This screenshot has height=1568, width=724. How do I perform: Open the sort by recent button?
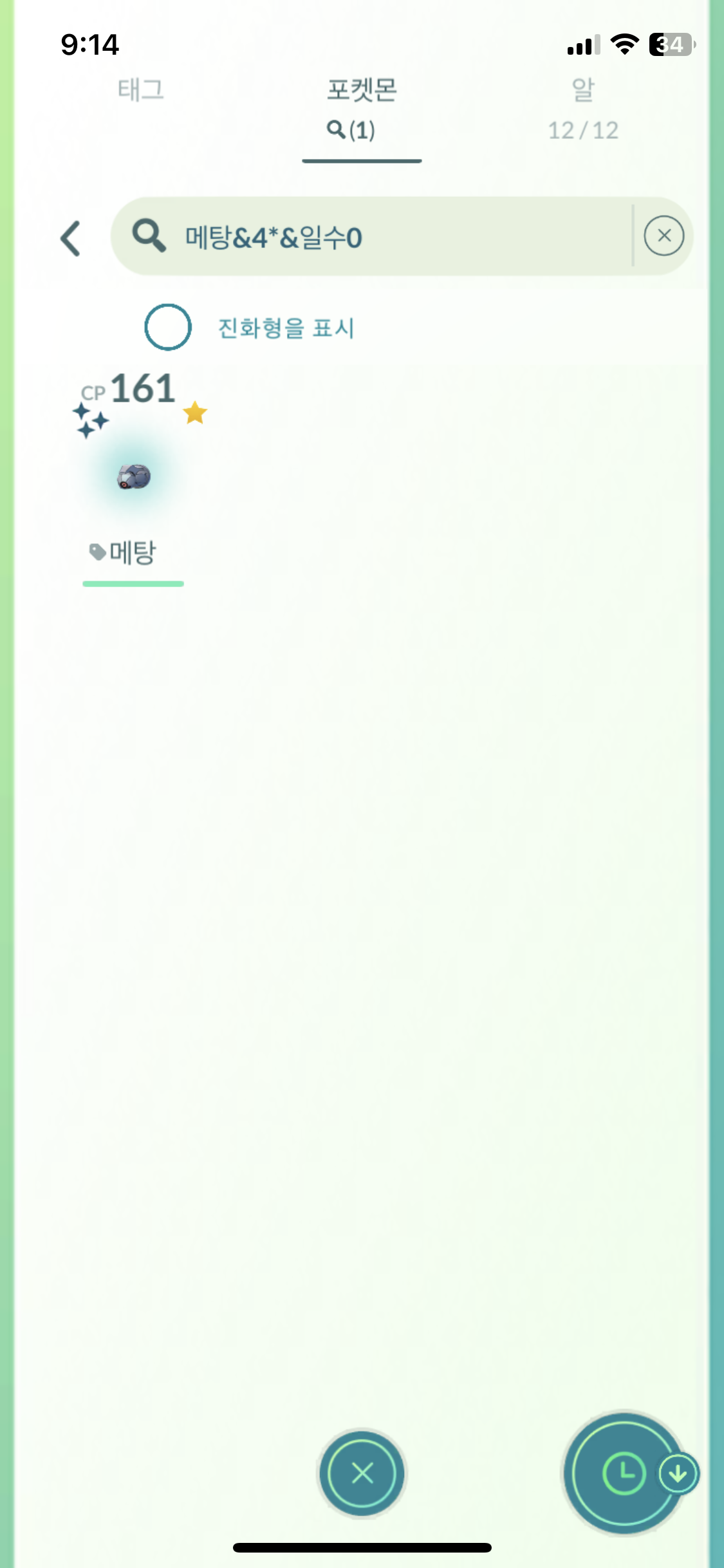624,1473
